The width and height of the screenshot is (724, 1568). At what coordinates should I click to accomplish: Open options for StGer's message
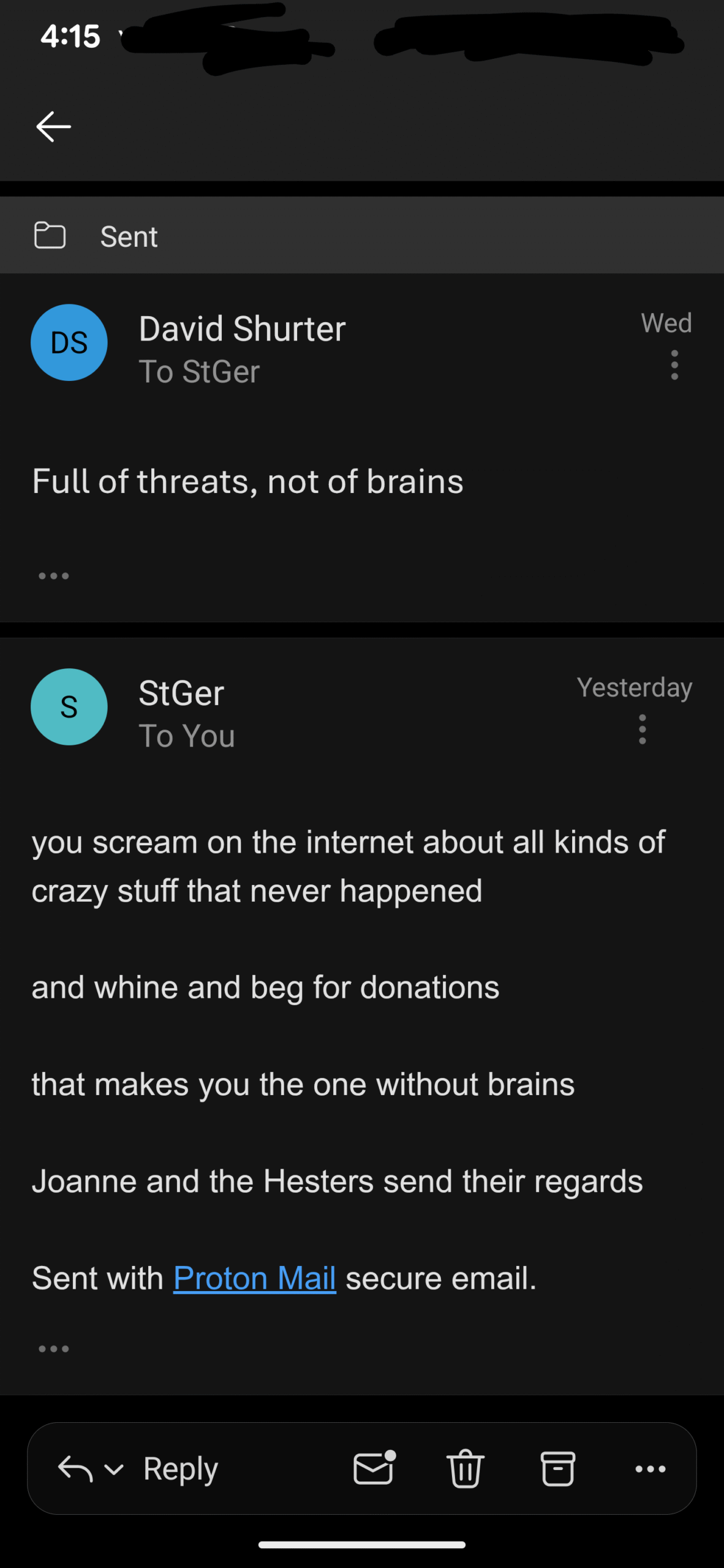point(642,729)
